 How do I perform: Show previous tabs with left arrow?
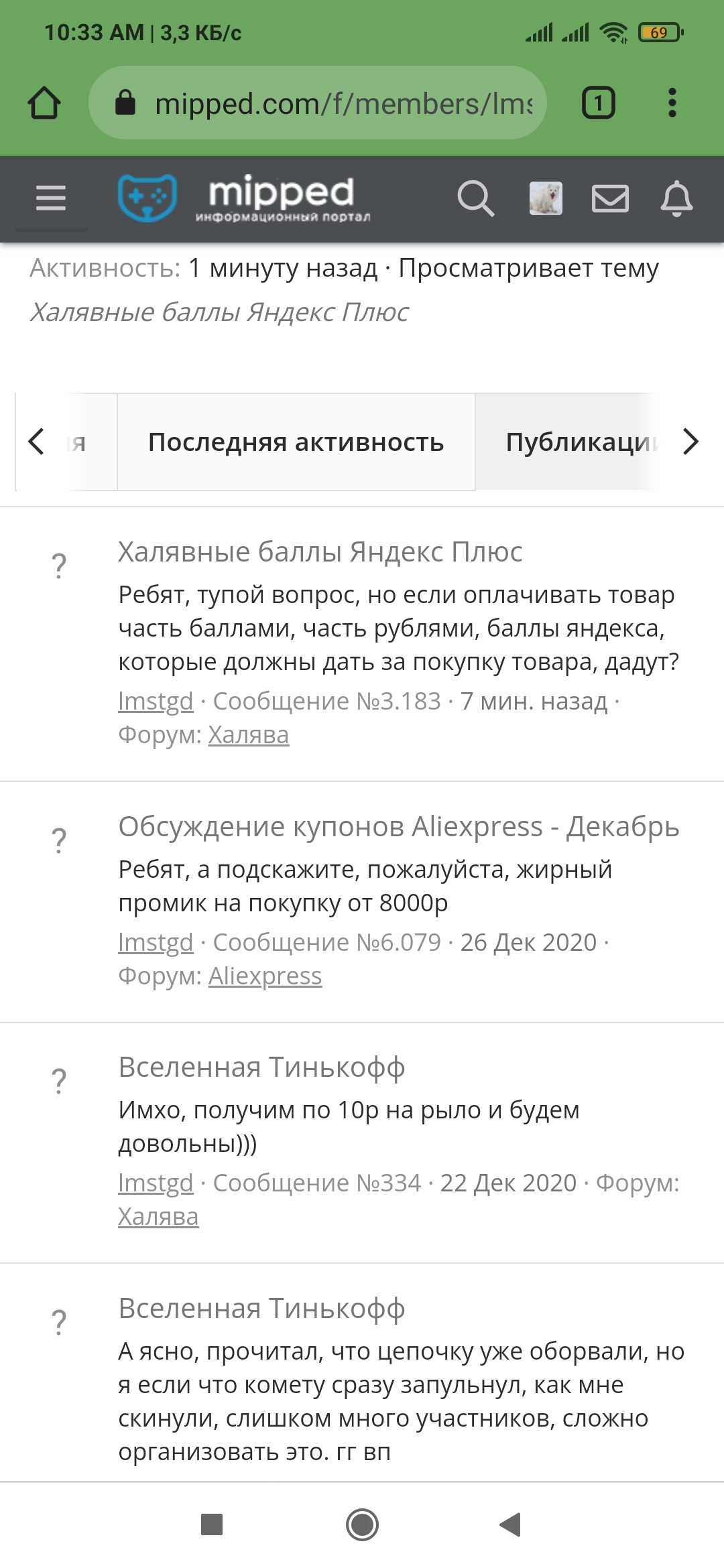36,442
